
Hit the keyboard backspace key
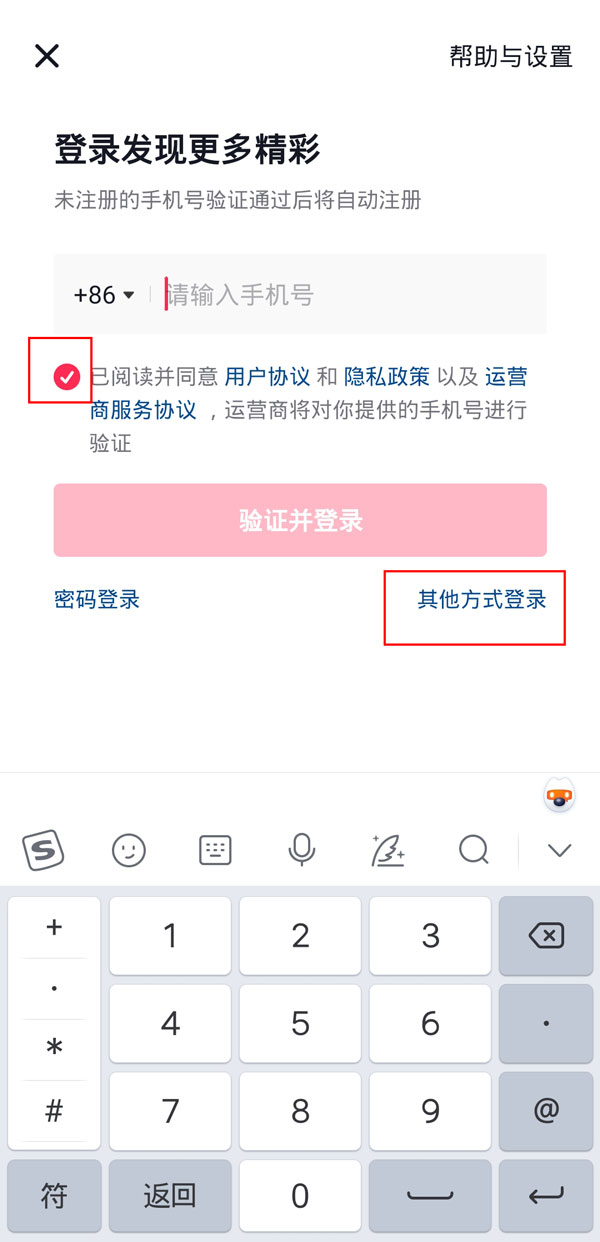point(545,936)
